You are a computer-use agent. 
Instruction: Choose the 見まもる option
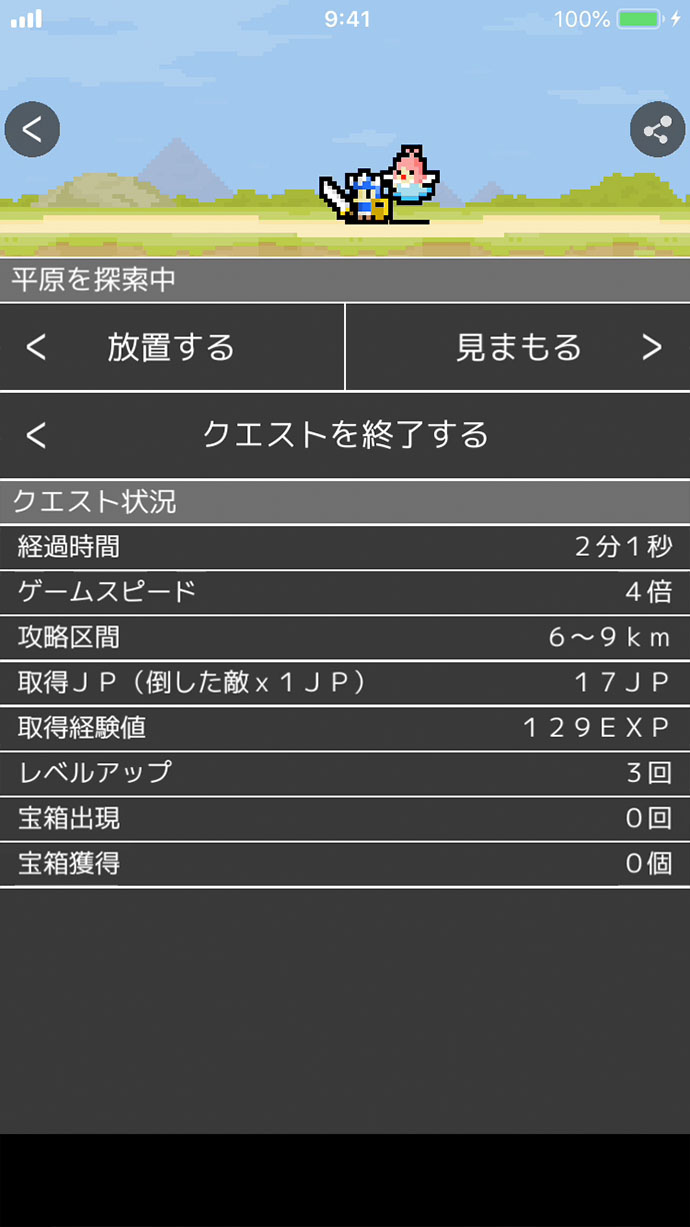tap(518, 347)
